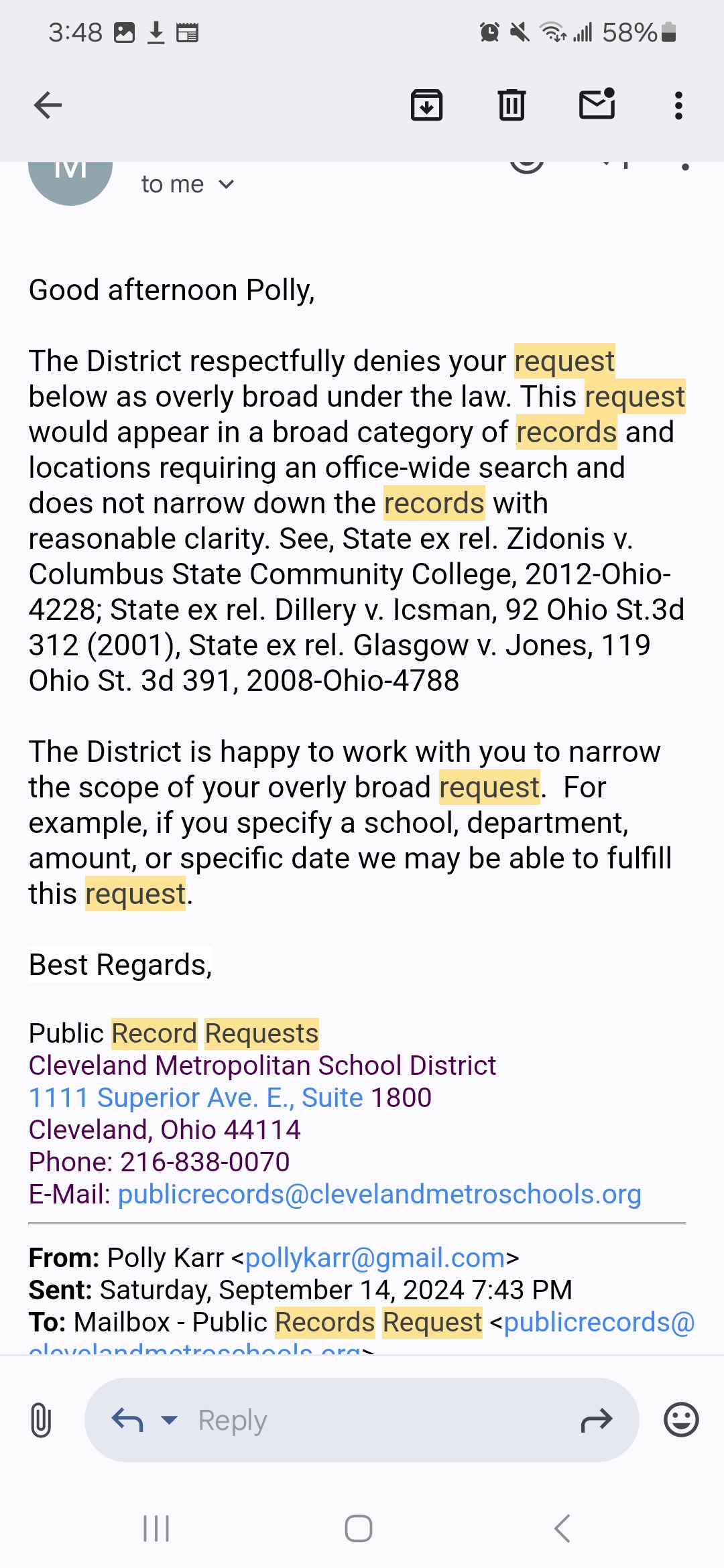
Task: Go back to the inbox
Action: tap(48, 105)
